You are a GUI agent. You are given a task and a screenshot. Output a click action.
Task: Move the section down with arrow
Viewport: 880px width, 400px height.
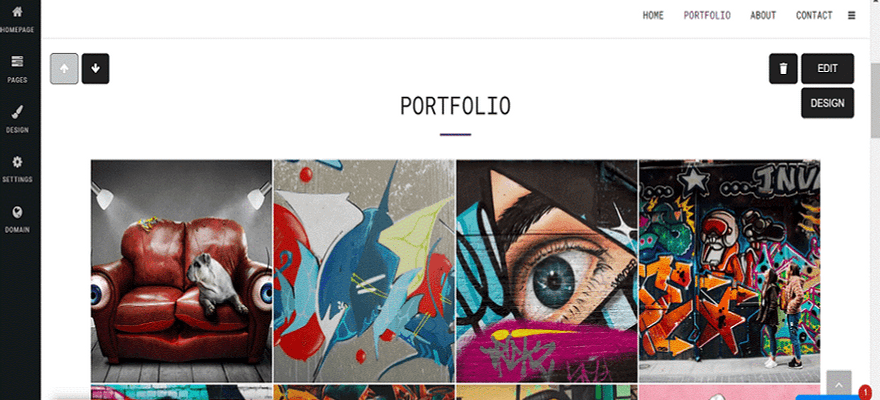pyautogui.click(x=95, y=69)
